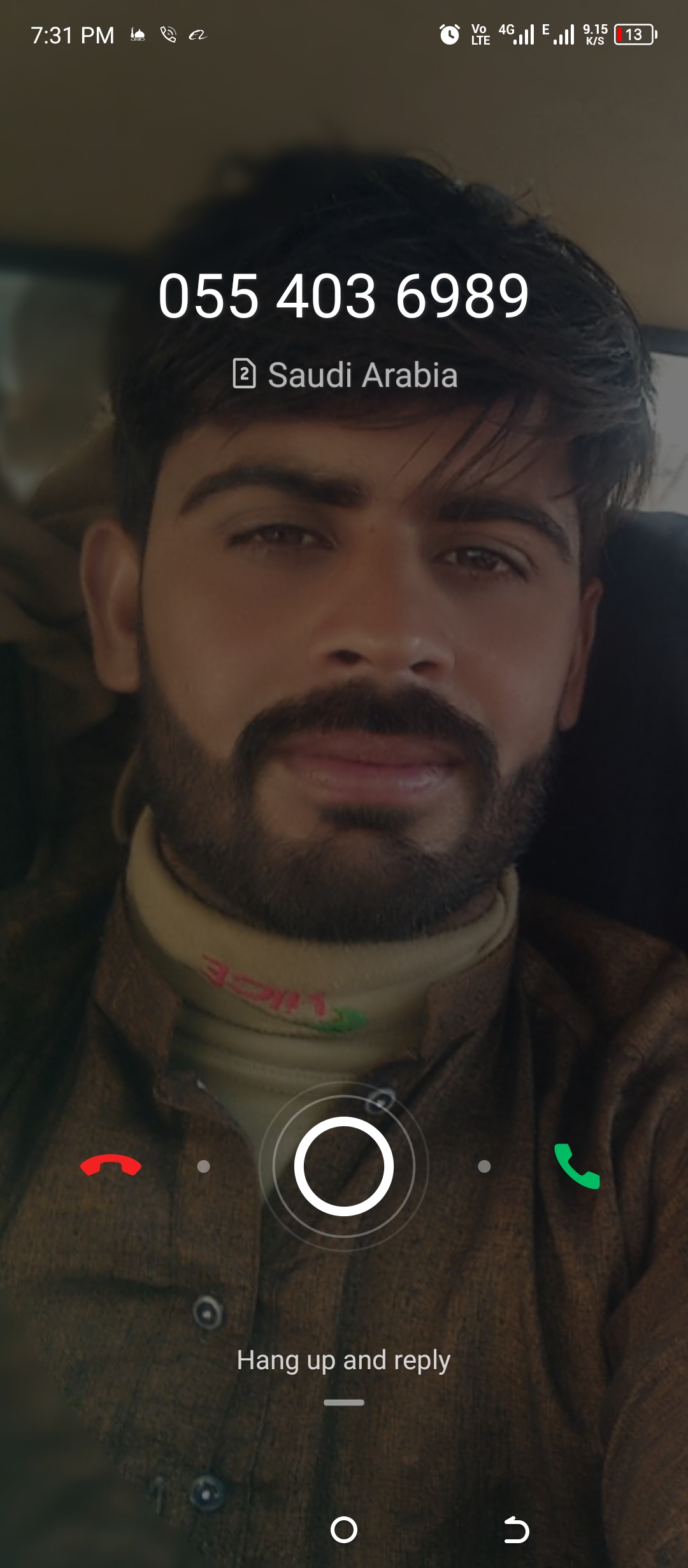The height and width of the screenshot is (1568, 688).
Task: Tap the center white ring call handle
Action: 344,1166
